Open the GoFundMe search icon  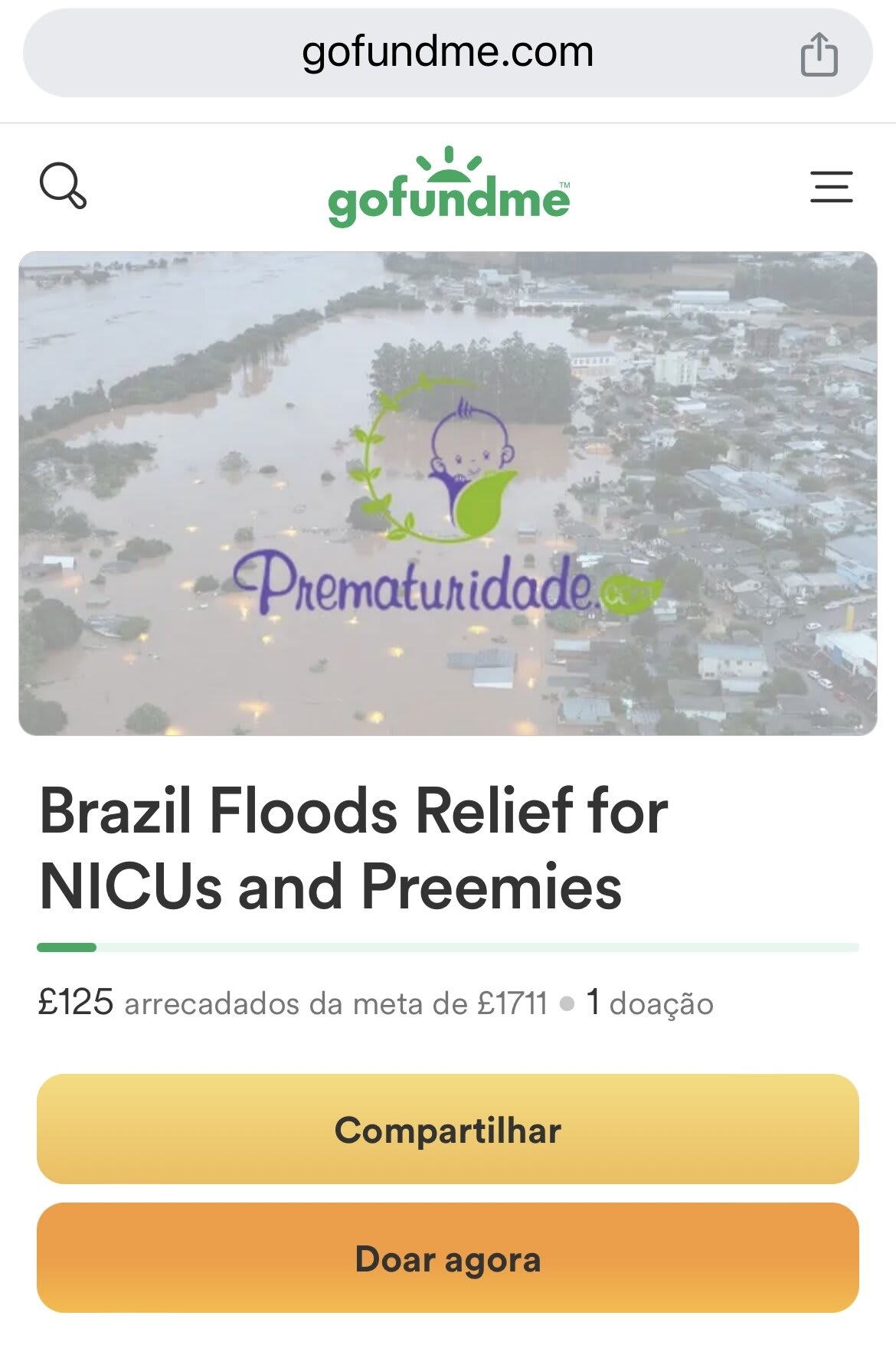63,185
